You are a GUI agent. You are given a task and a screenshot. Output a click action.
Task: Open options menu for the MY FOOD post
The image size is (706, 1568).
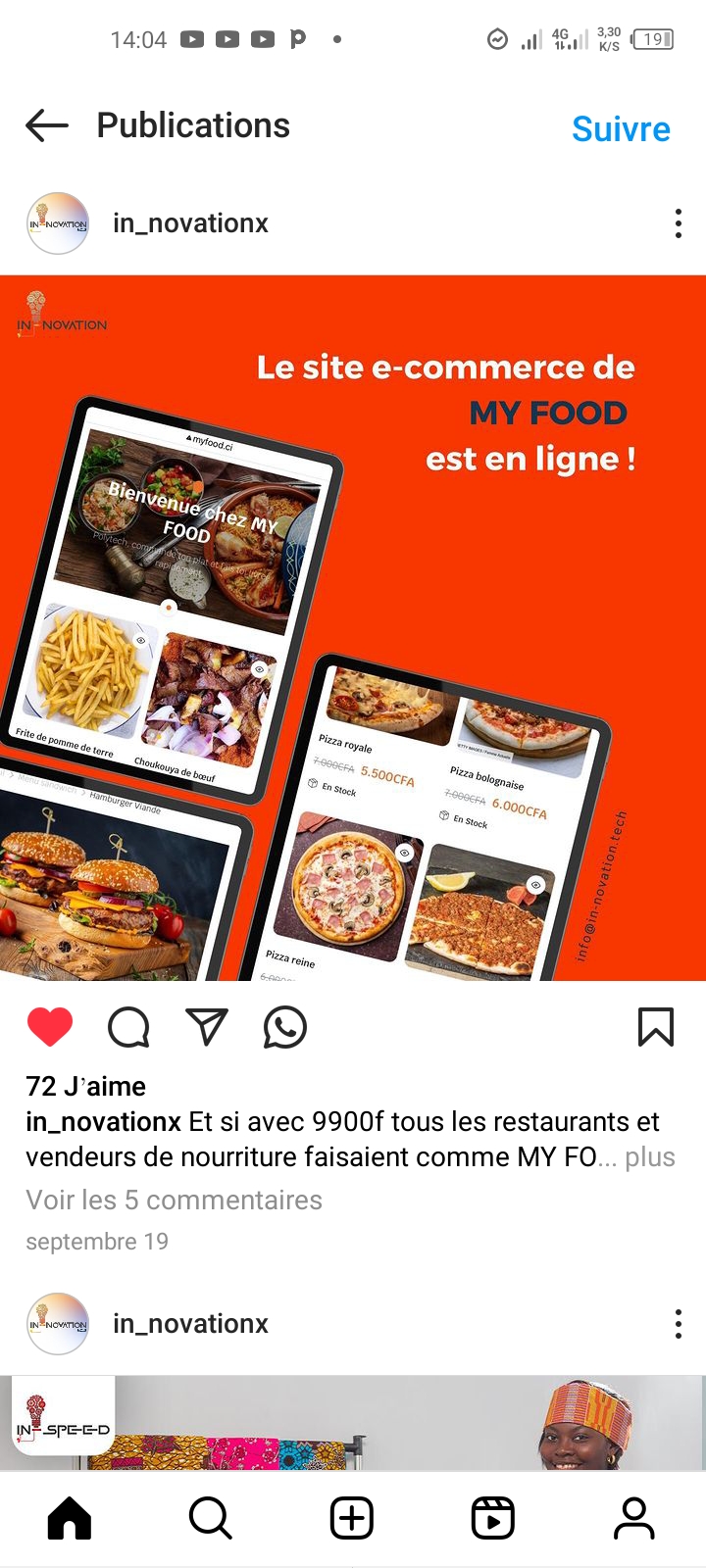tap(678, 224)
